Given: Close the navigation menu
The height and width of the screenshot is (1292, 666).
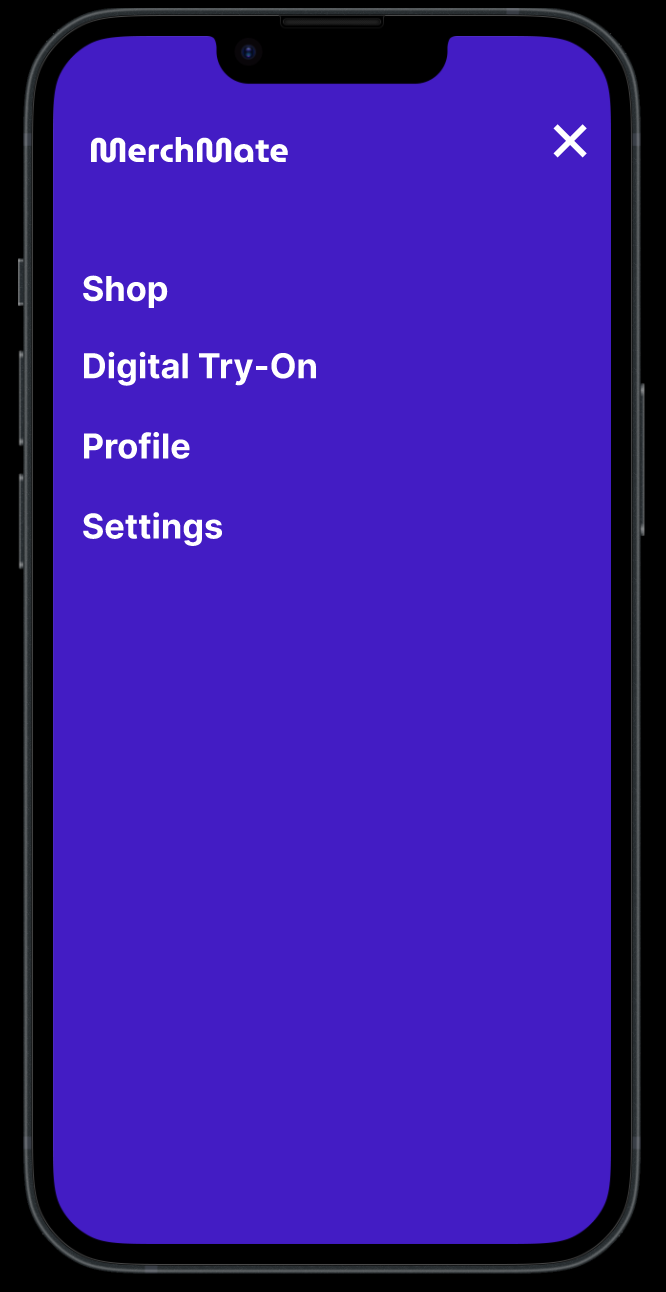Looking at the screenshot, I should pos(570,142).
